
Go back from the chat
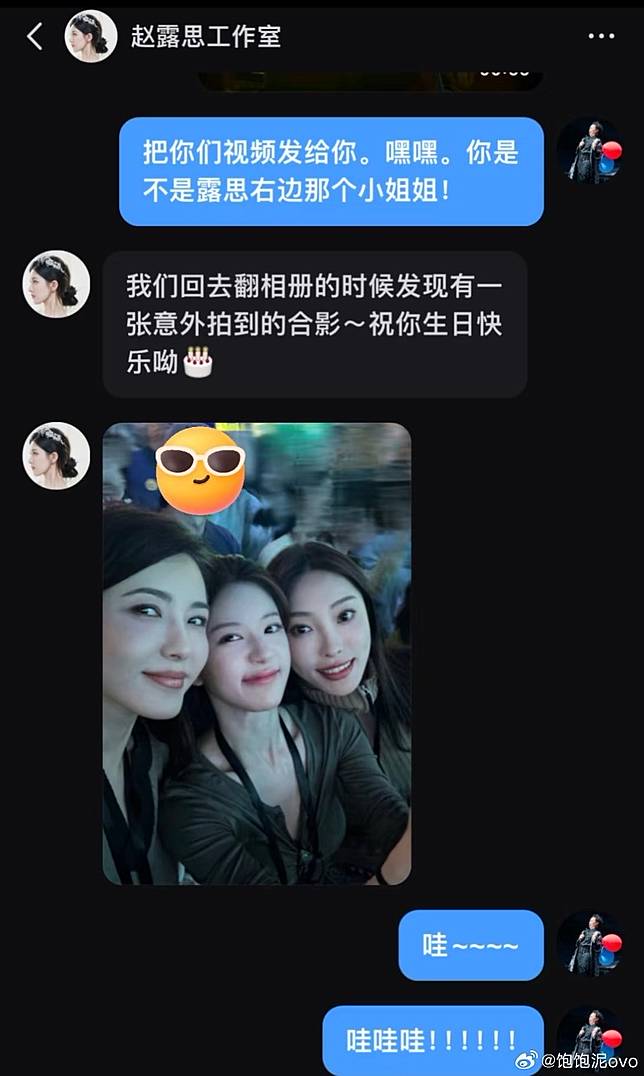[x=35, y=37]
